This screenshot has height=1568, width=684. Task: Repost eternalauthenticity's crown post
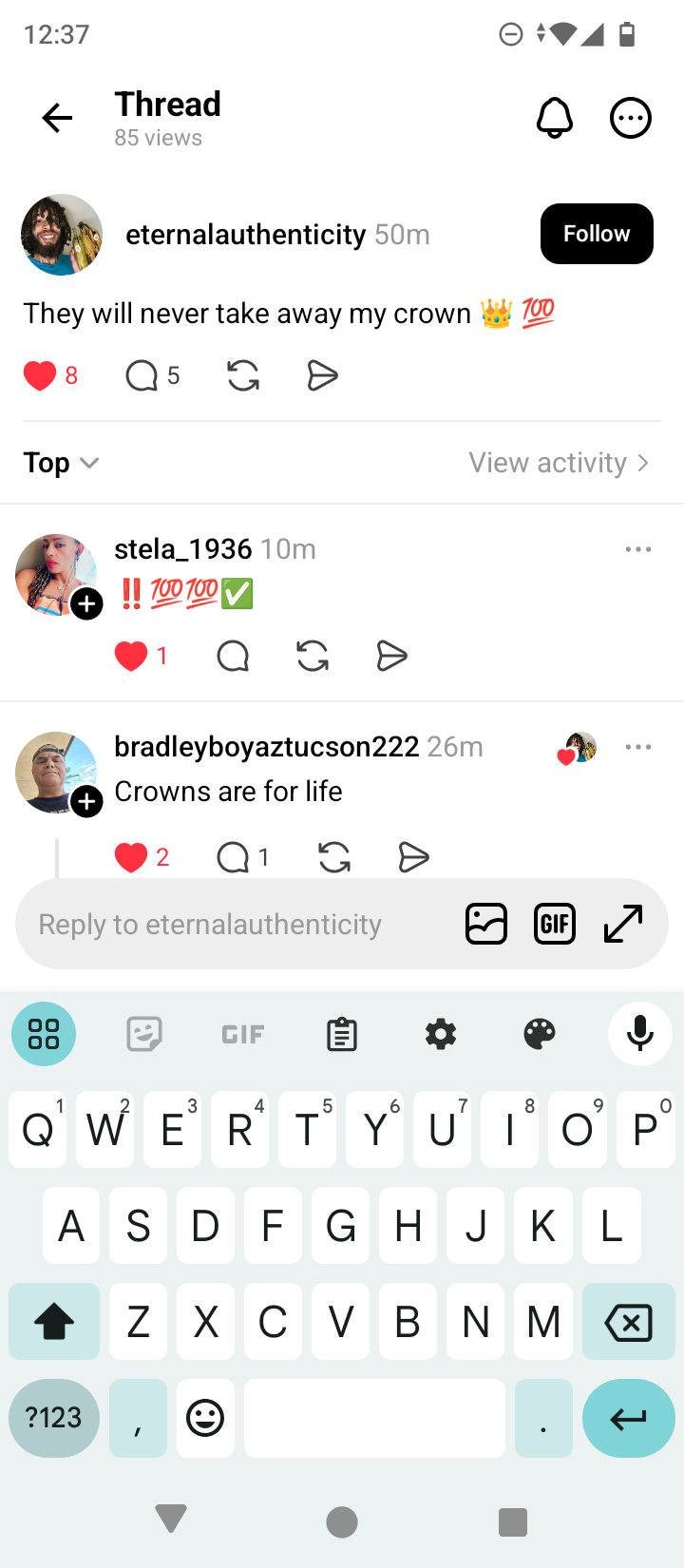[243, 376]
